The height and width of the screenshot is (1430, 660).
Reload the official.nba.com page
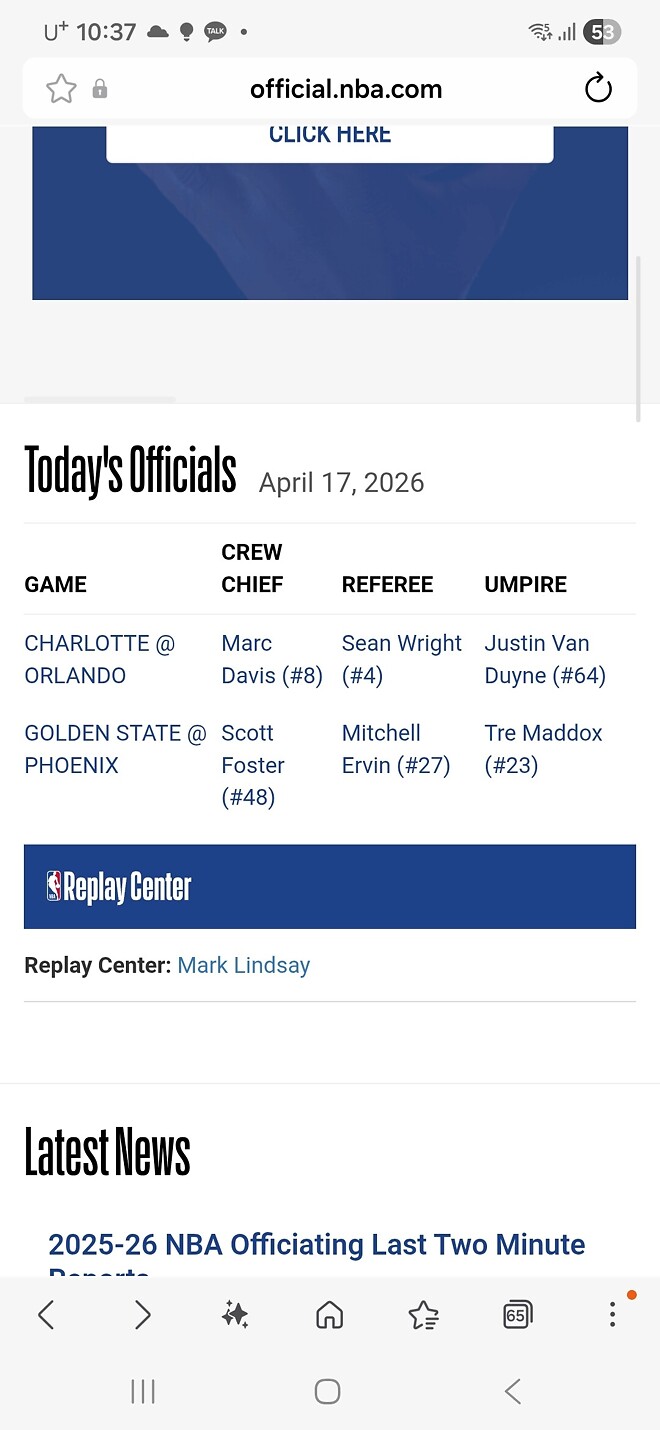[x=598, y=89]
